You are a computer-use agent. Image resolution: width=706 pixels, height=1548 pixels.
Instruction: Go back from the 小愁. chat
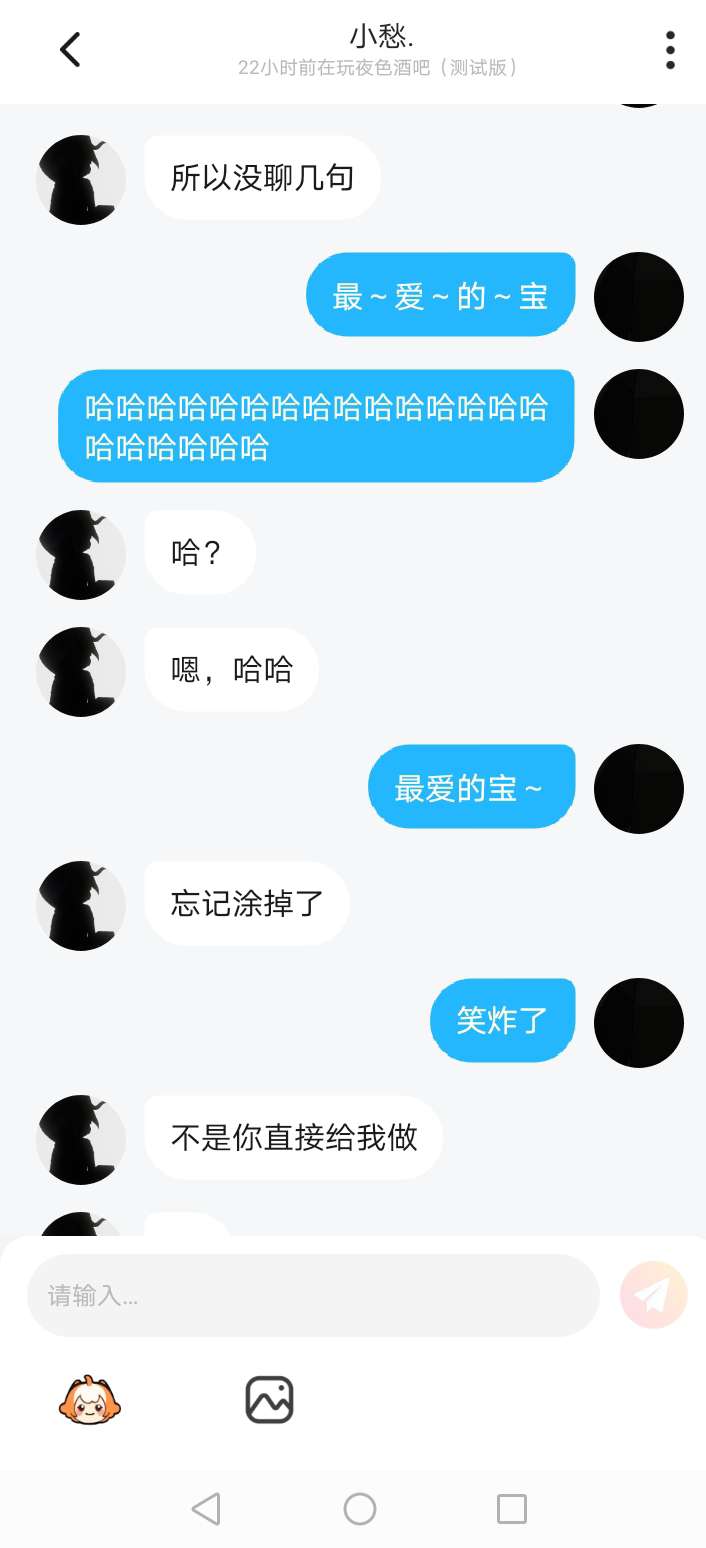pos(70,49)
